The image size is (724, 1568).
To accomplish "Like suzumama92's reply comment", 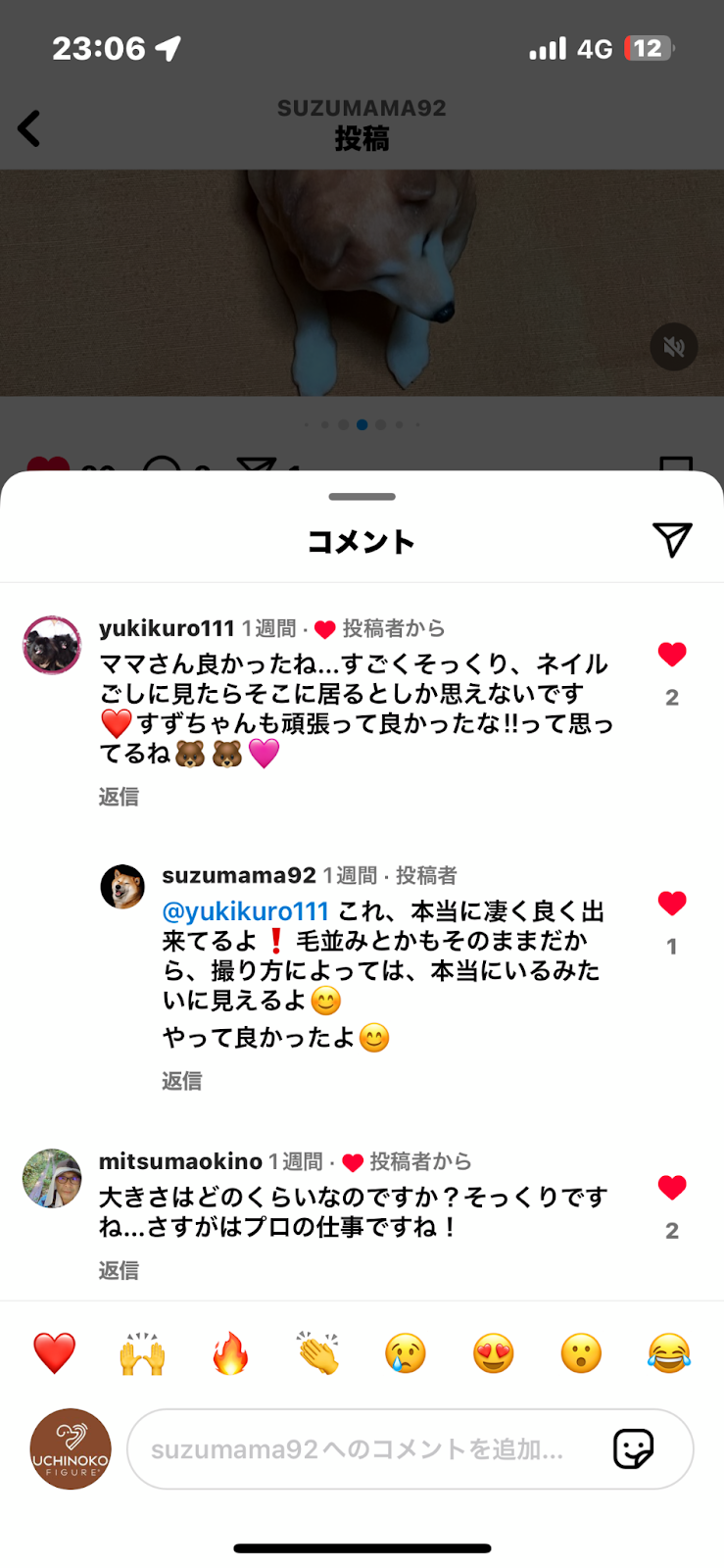I will pyautogui.click(x=672, y=904).
